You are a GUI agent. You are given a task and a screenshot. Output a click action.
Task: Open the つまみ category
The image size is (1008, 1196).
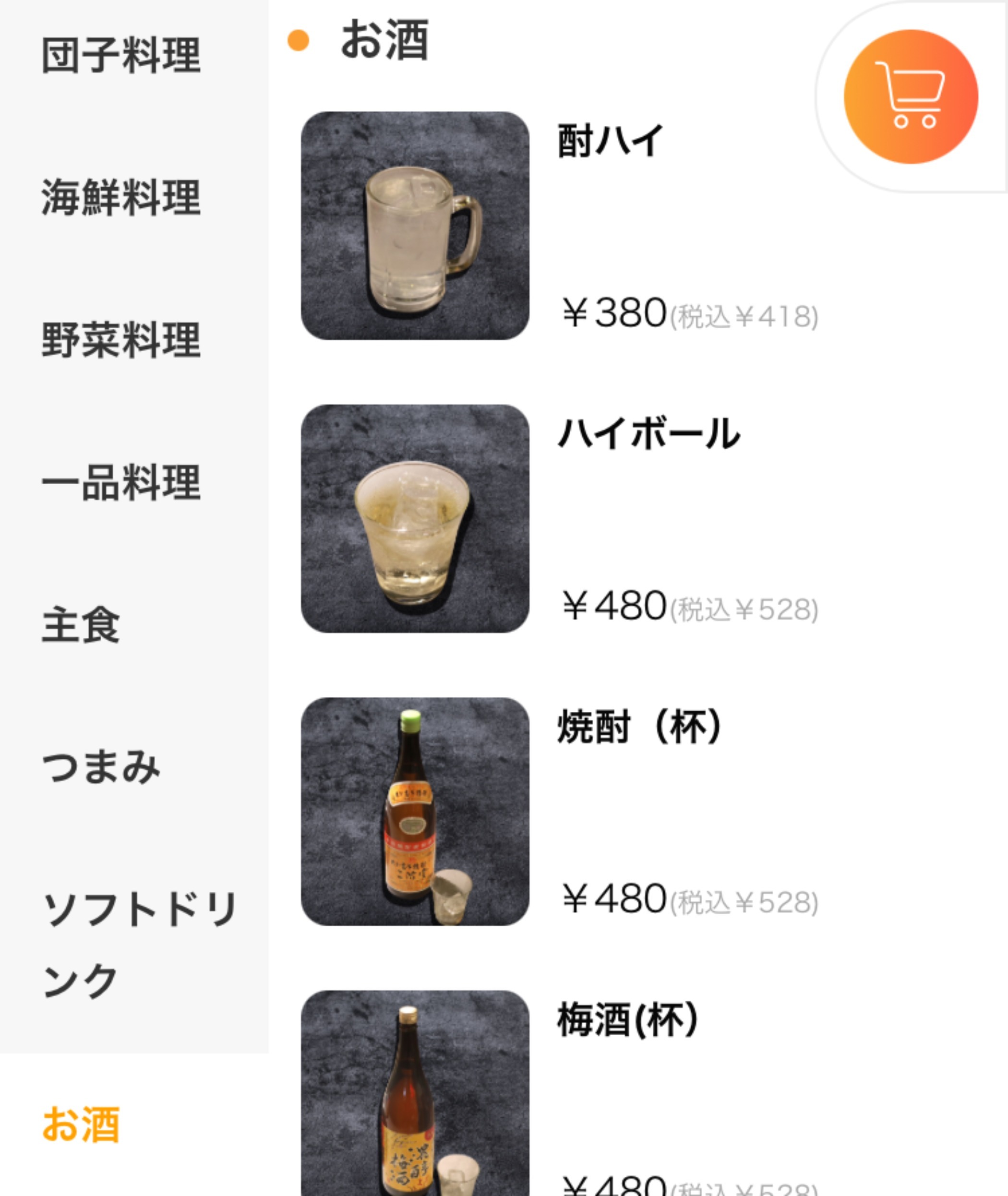[x=101, y=766]
